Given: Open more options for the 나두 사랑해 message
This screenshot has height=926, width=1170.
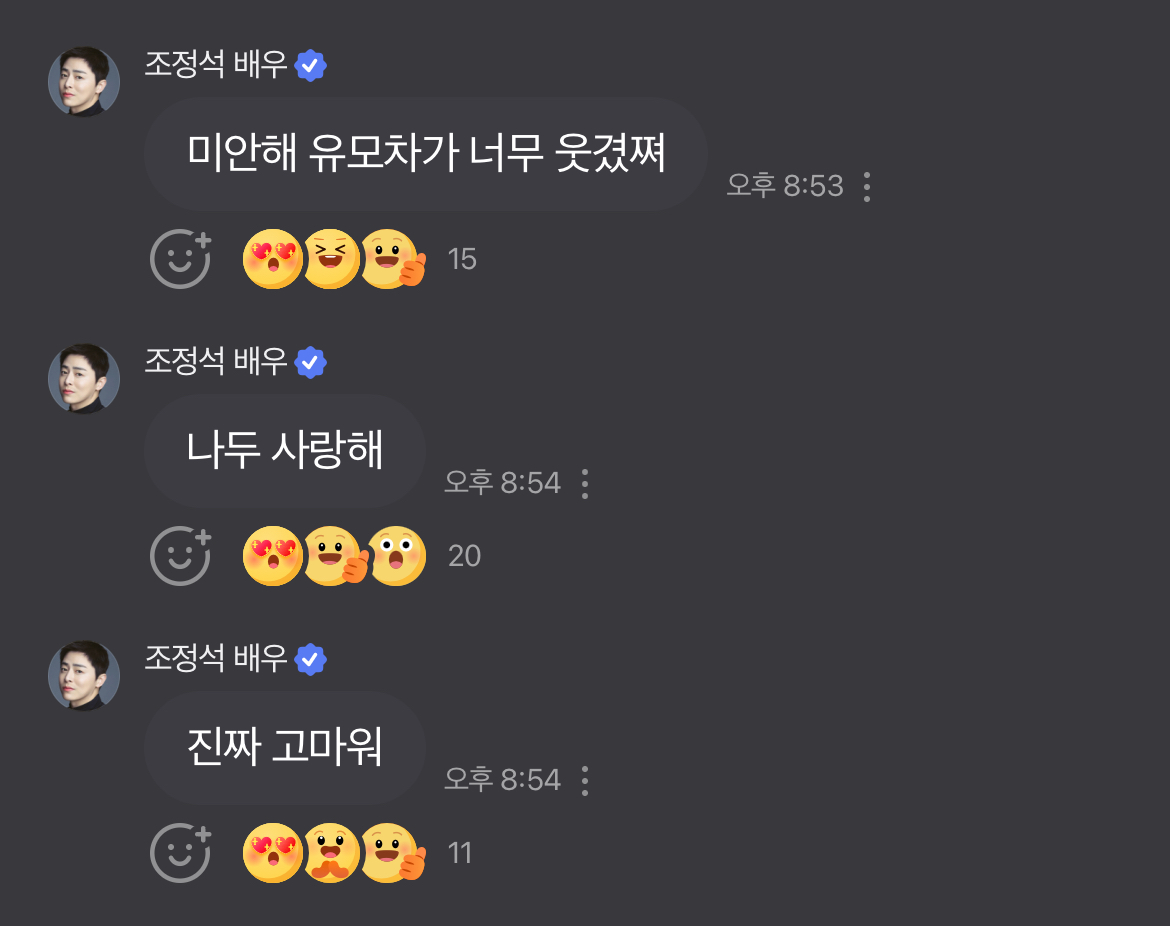Looking at the screenshot, I should pos(585,484).
